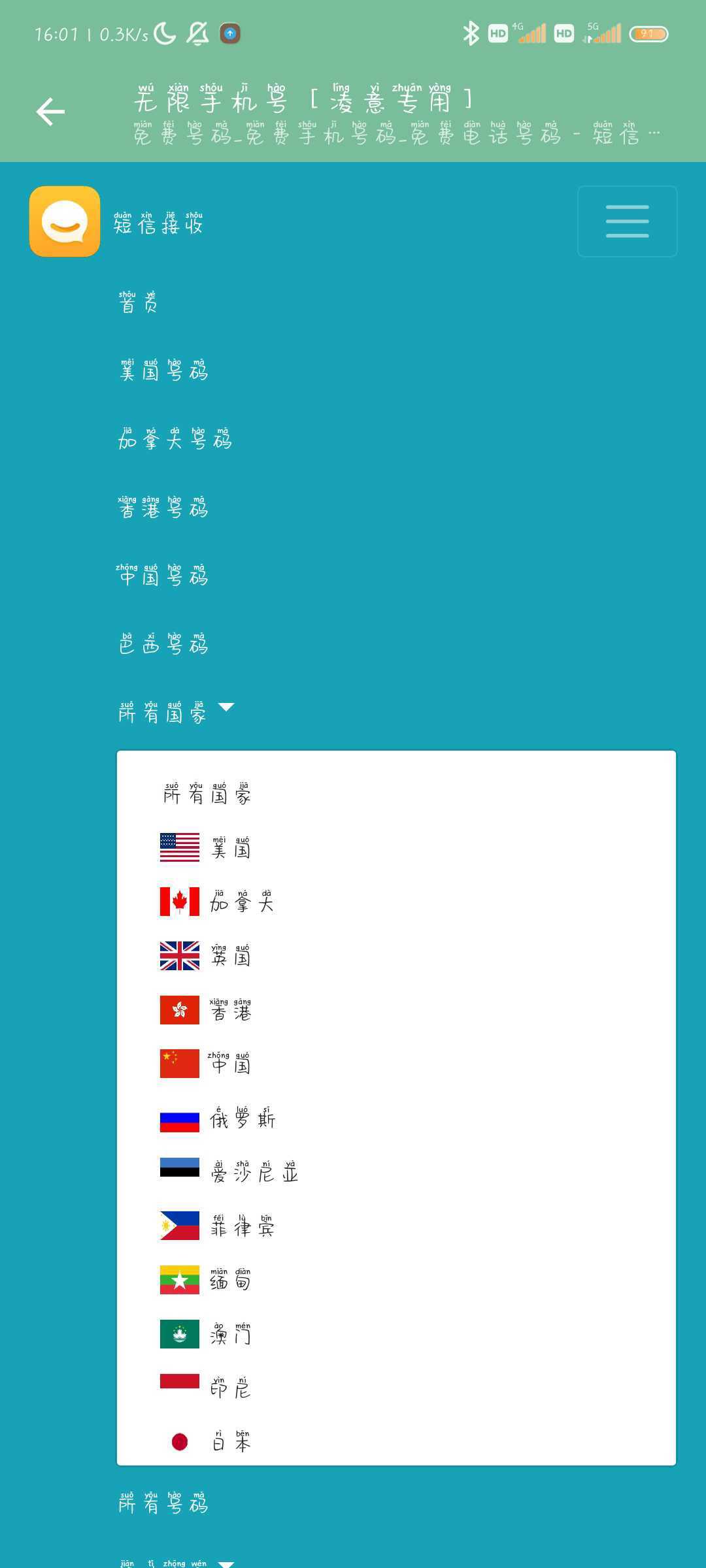Select 澳门 in the dropdown
Viewport: 706px width, 1568px height.
tap(396, 1334)
